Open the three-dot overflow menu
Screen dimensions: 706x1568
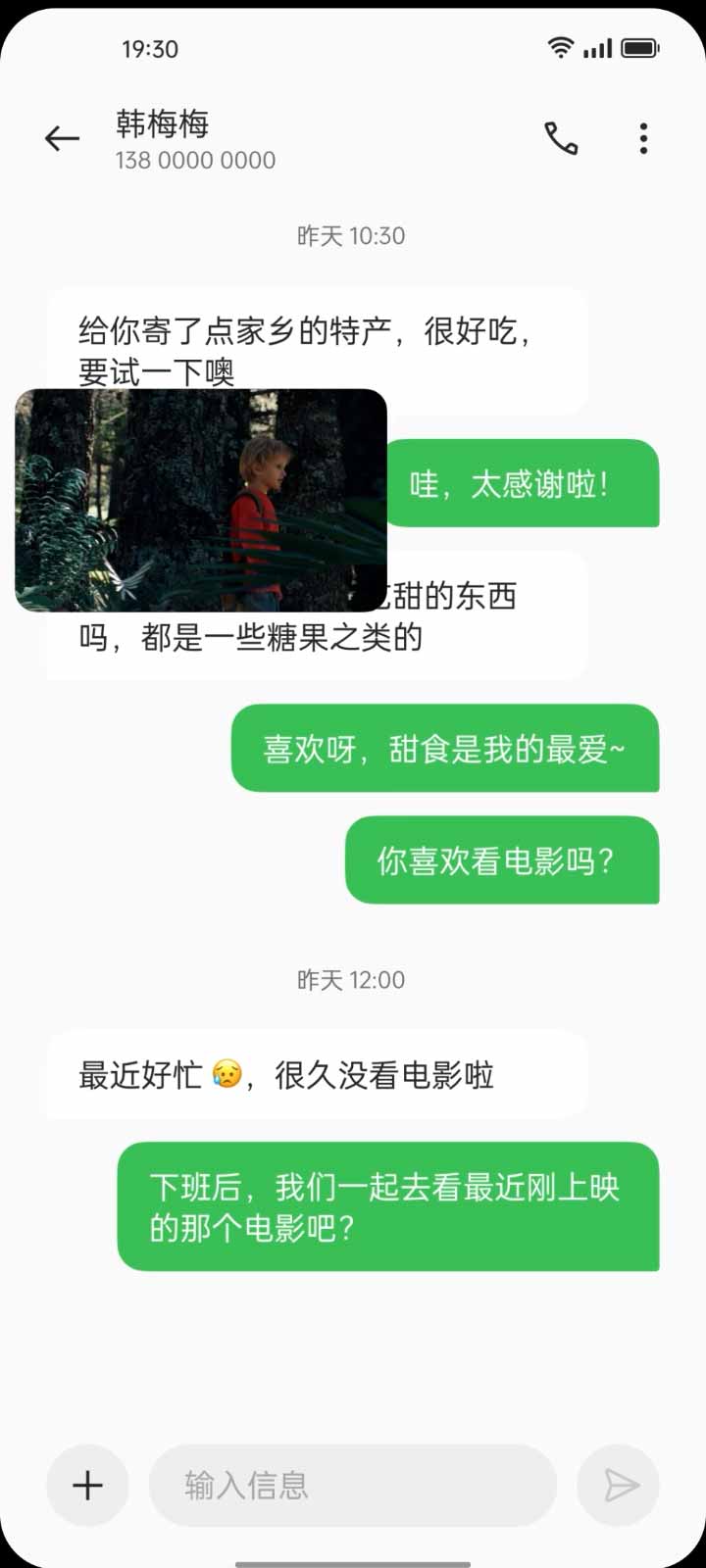pyautogui.click(x=643, y=139)
